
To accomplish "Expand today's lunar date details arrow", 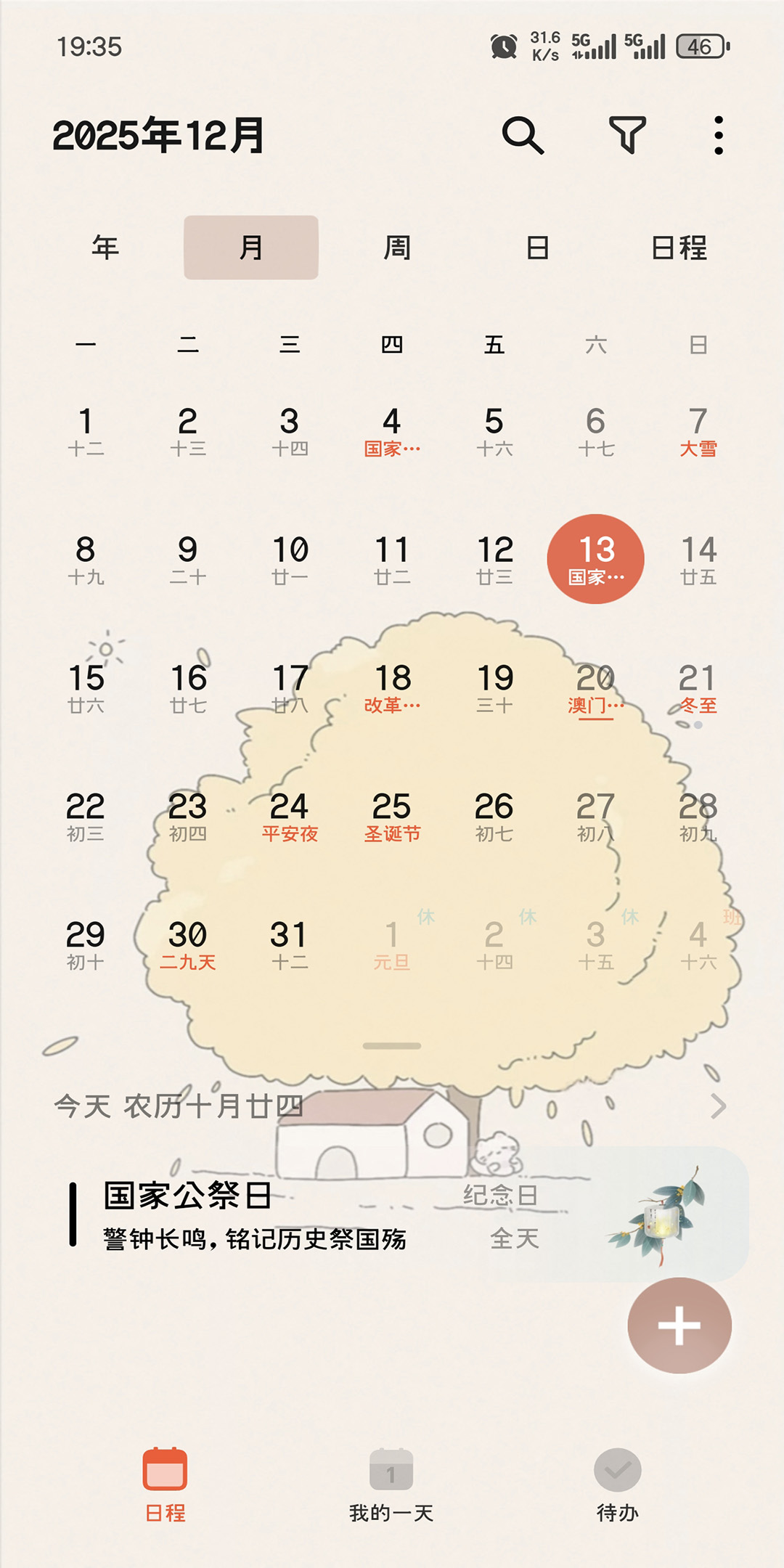I will coord(718,1106).
